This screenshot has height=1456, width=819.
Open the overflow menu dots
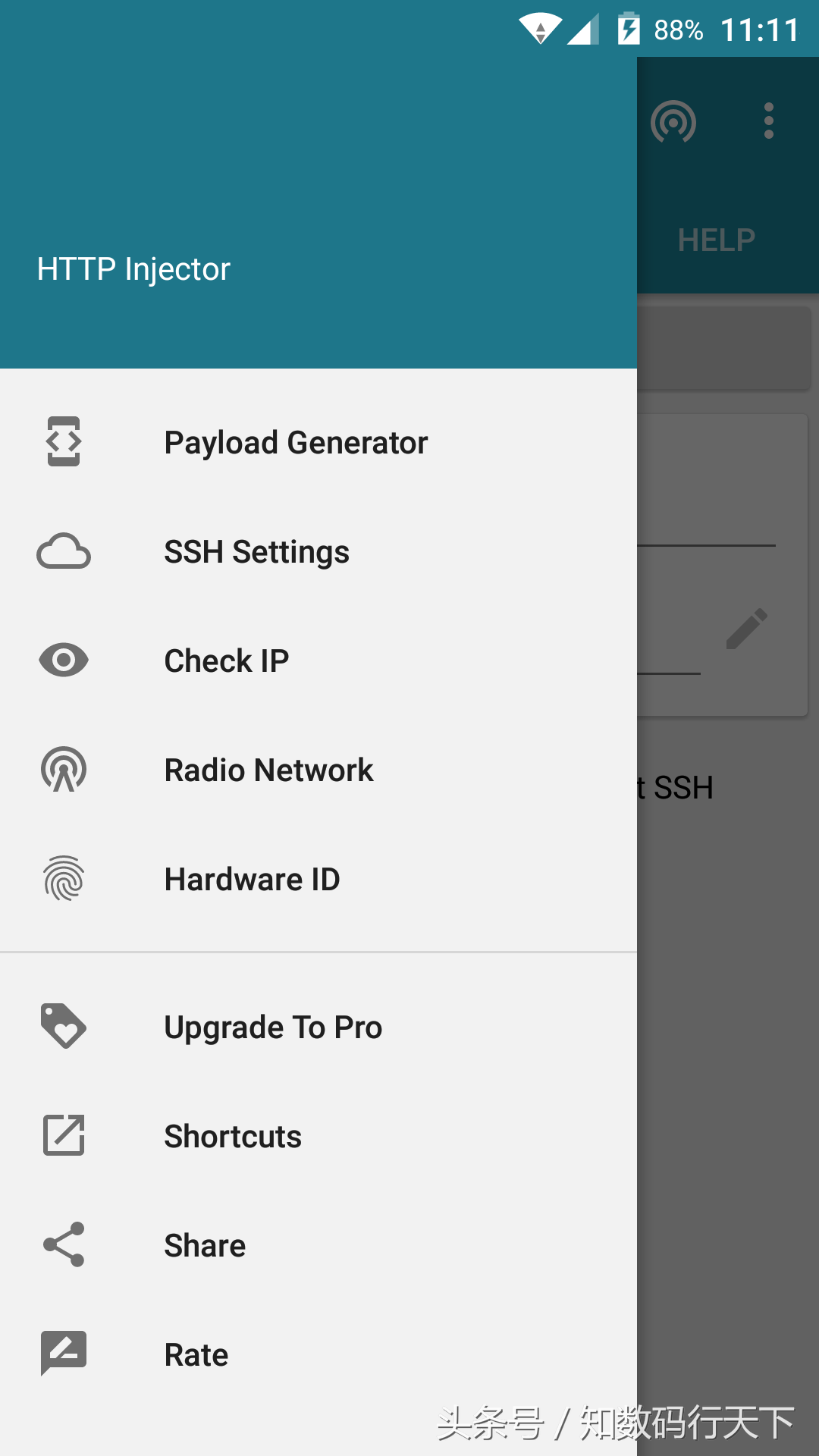pyautogui.click(x=769, y=121)
